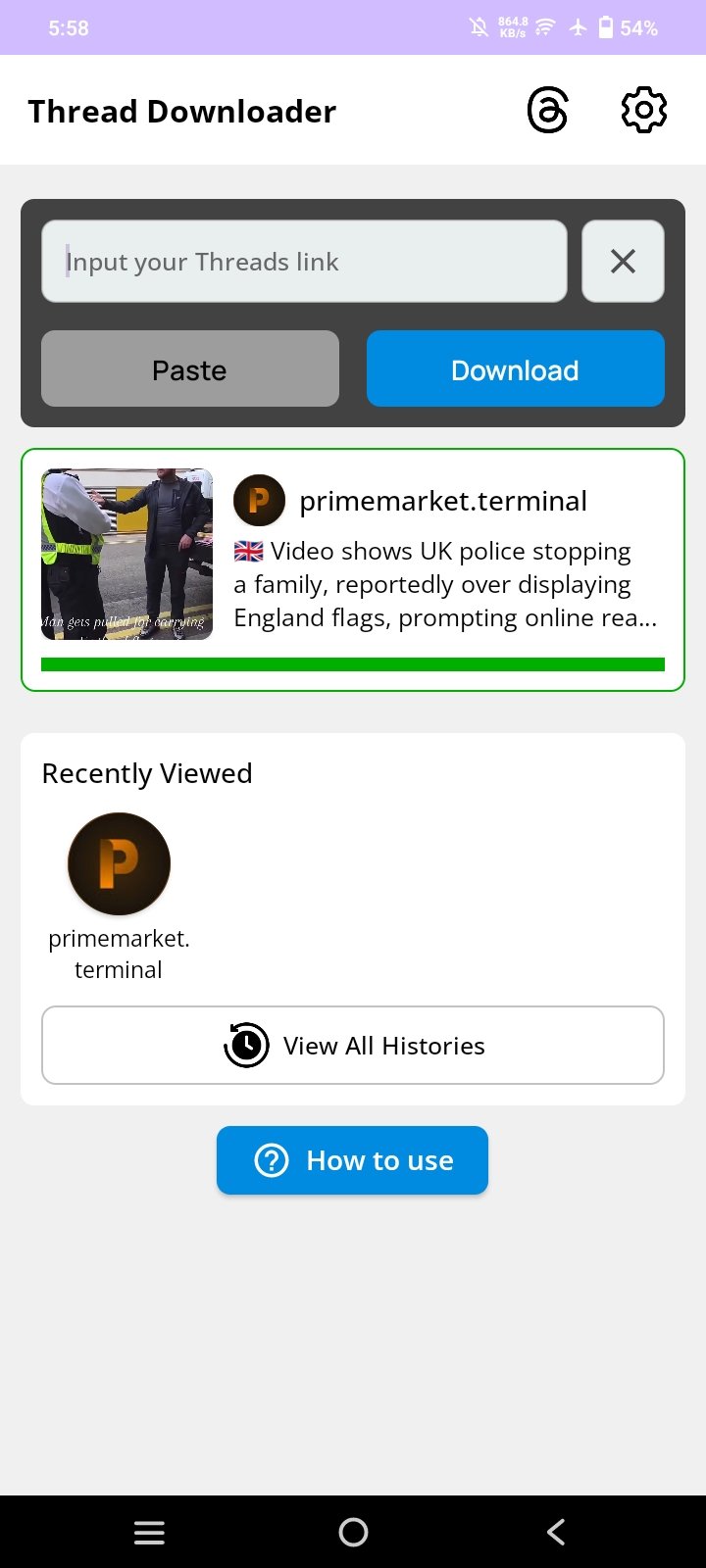Open the Threads app icon
Screen dimensions: 706x1568
547,110
